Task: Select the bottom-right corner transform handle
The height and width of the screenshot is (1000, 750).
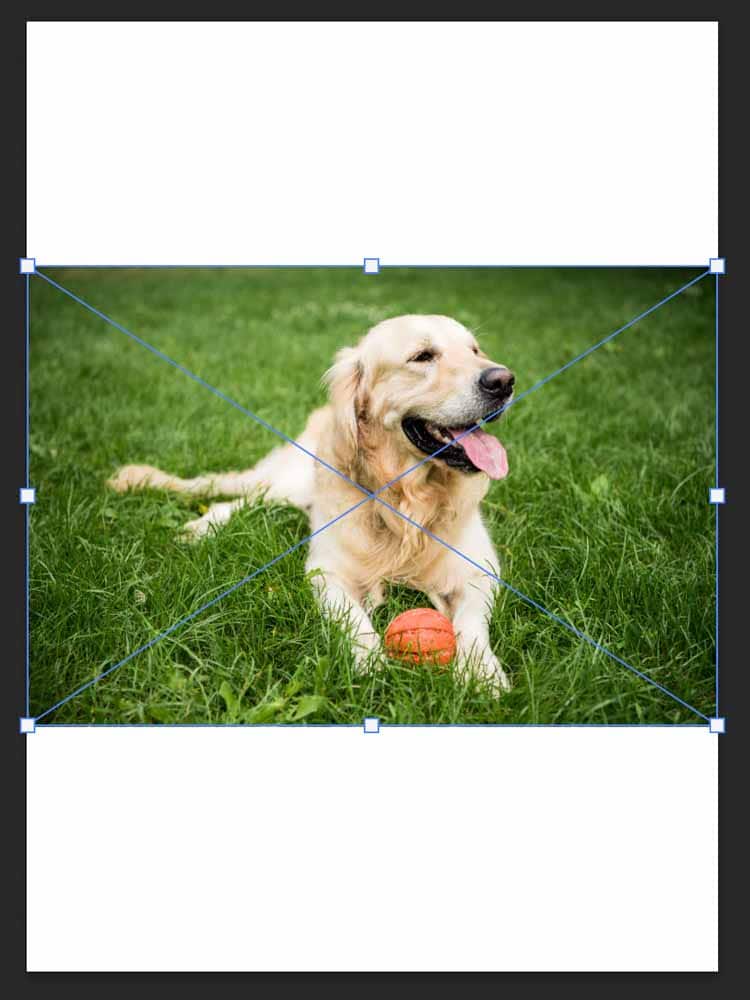Action: pyautogui.click(x=717, y=725)
